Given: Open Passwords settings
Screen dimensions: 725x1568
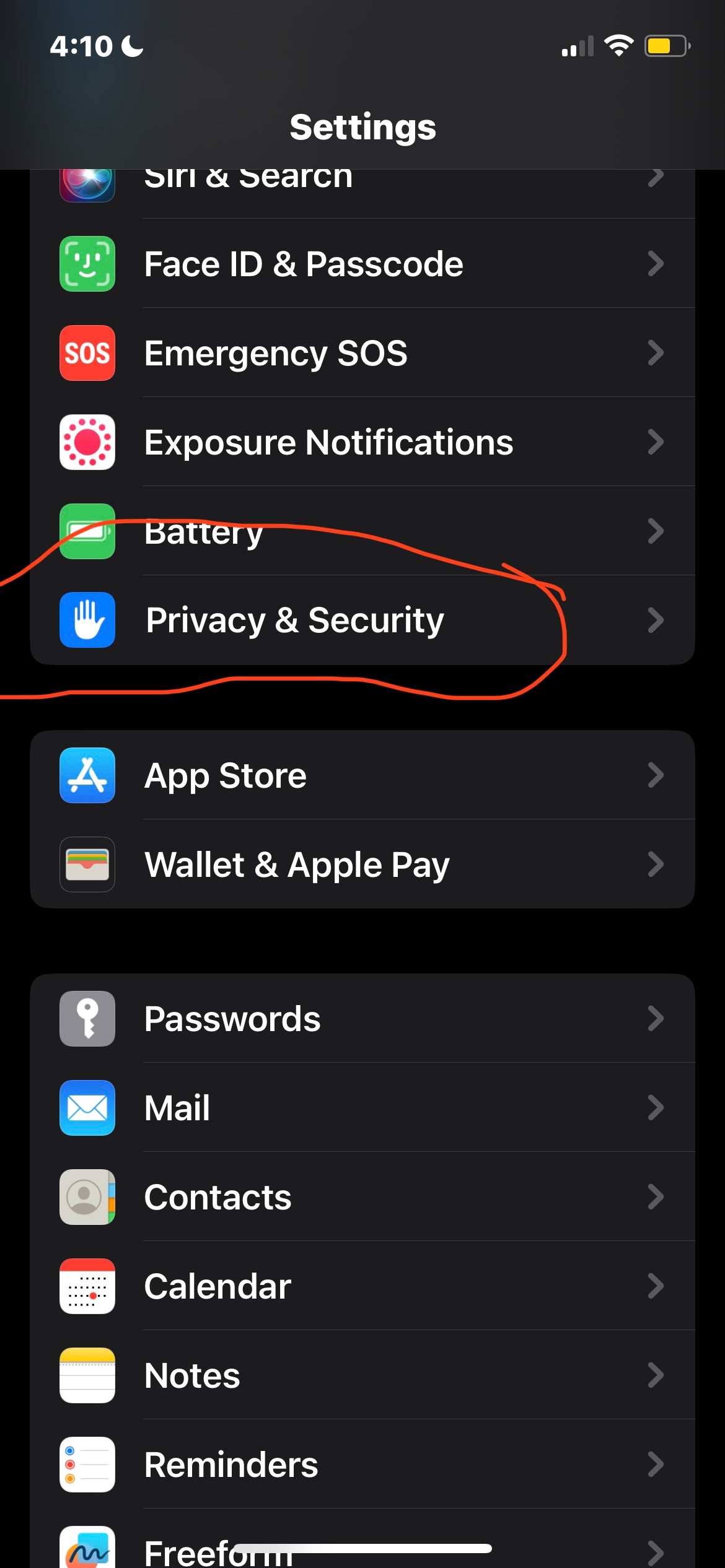Looking at the screenshot, I should pos(362,1019).
